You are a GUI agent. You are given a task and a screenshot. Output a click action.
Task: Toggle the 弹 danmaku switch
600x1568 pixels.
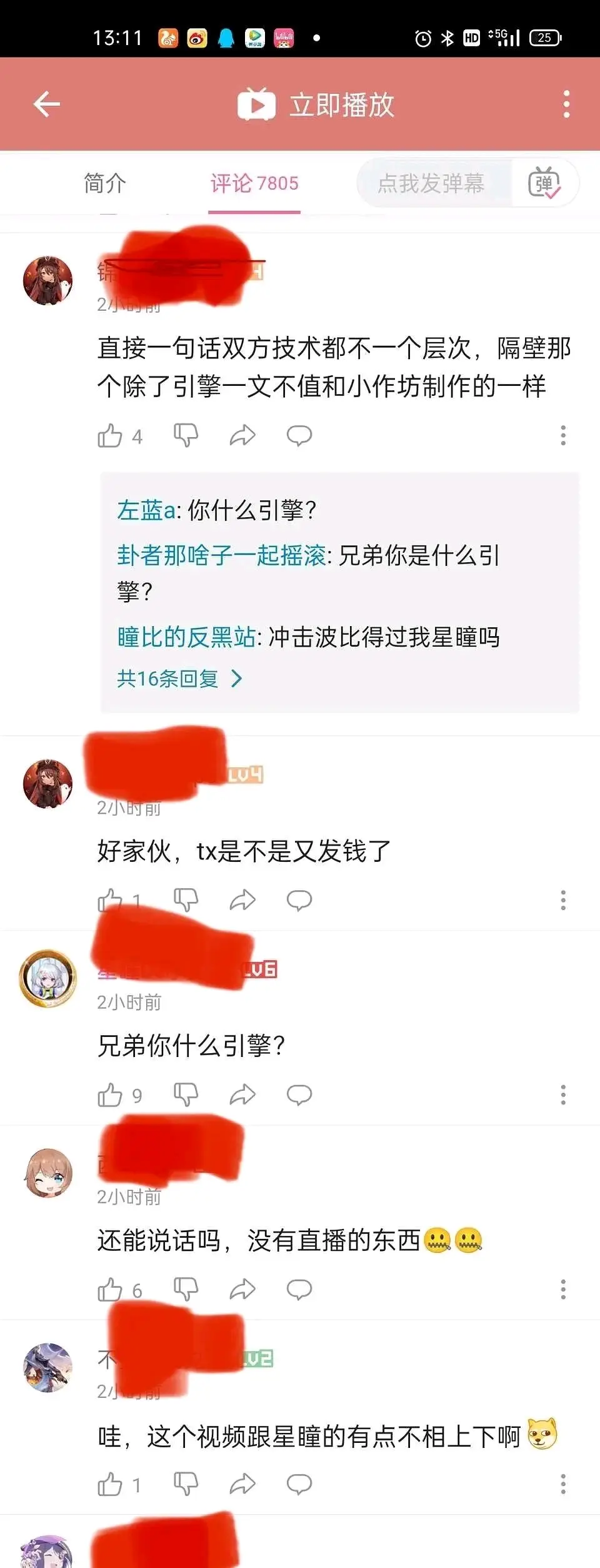[544, 183]
